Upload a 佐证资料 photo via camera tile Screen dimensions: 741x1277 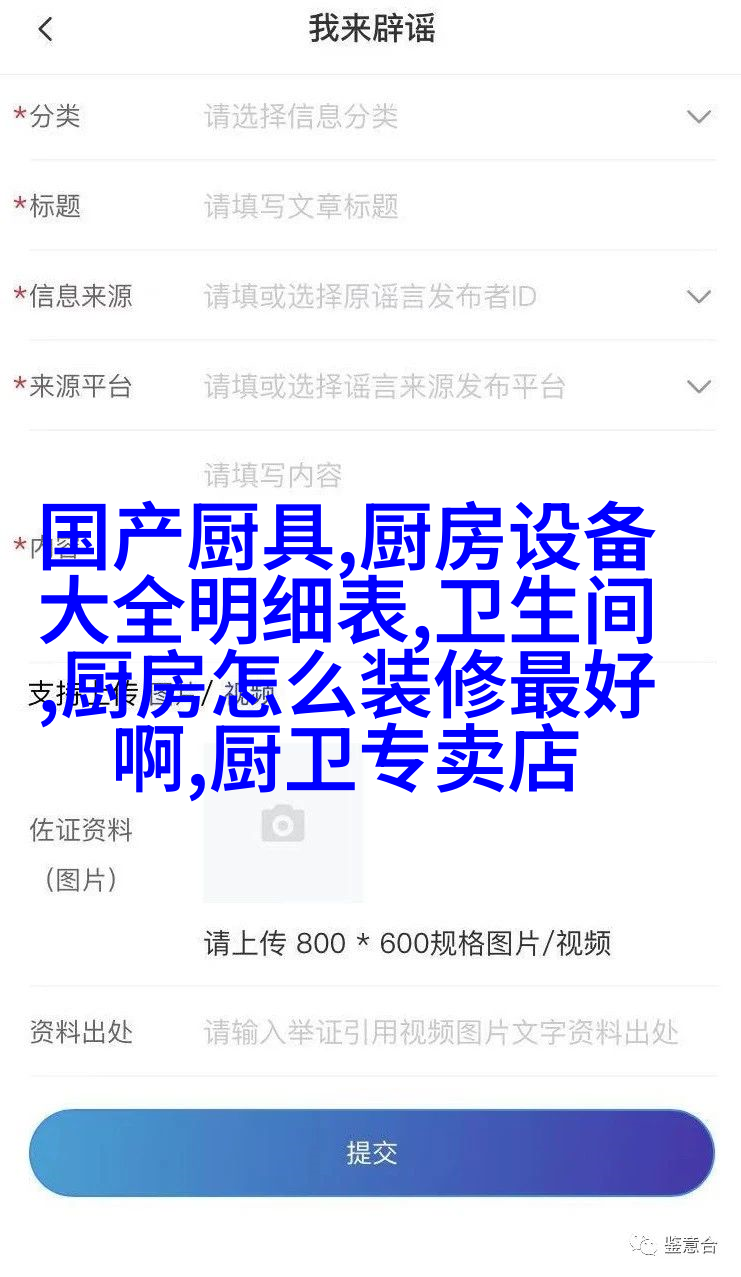click(283, 825)
